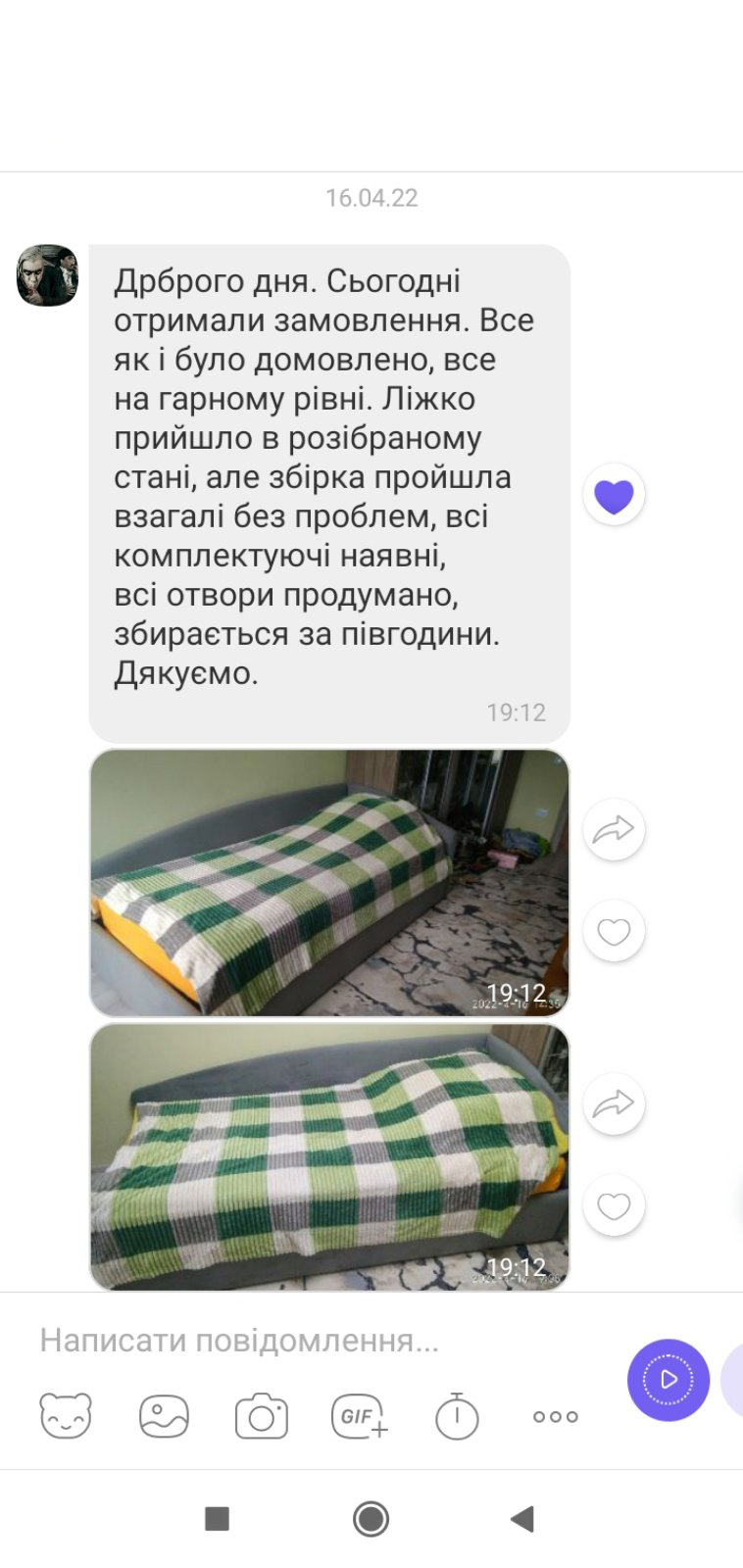
Task: Open more attachment options
Action: point(556,1416)
